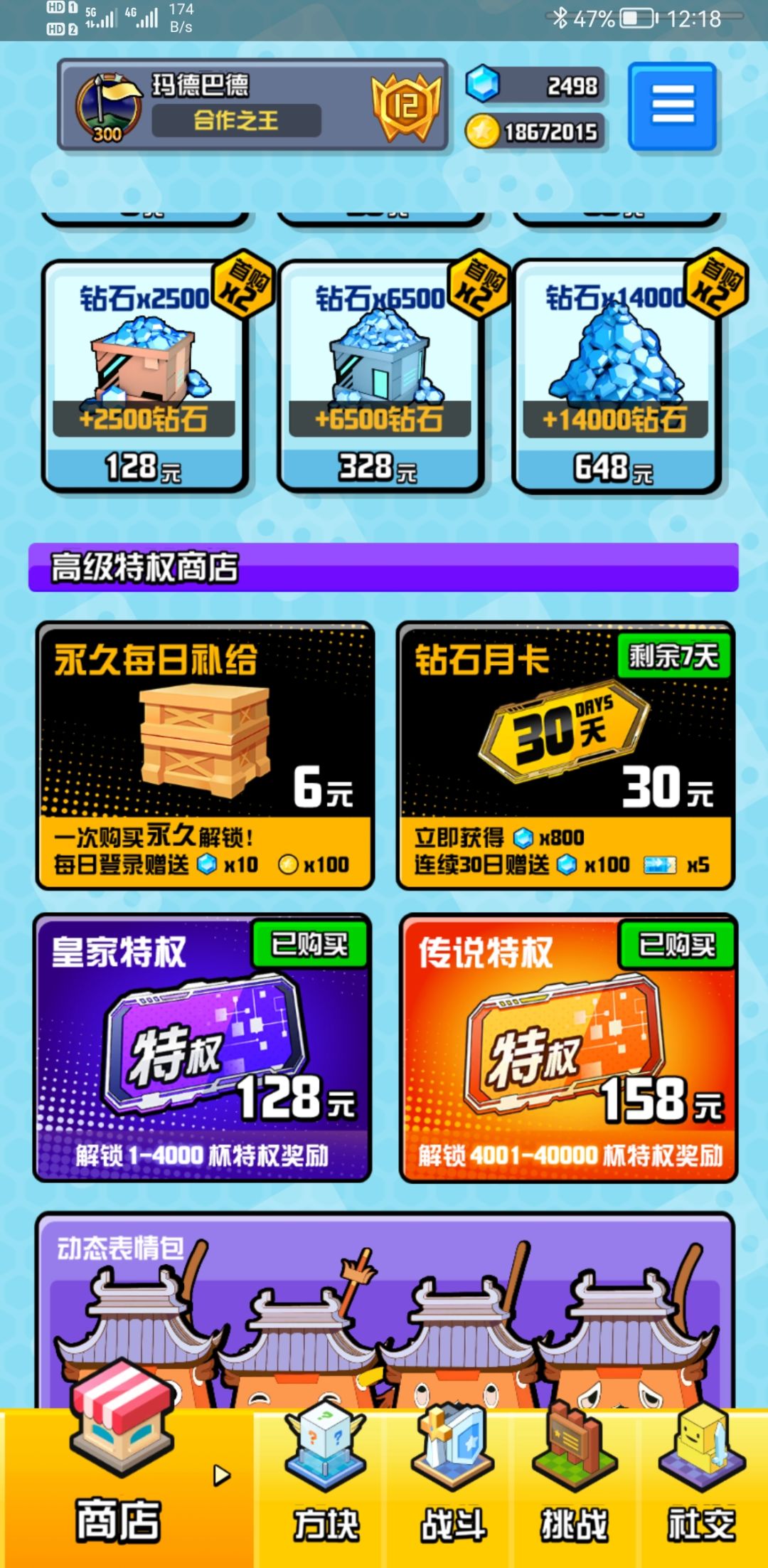The height and width of the screenshot is (1568, 768).
Task: Tap the diamond balance showing 2498
Action: point(535,85)
